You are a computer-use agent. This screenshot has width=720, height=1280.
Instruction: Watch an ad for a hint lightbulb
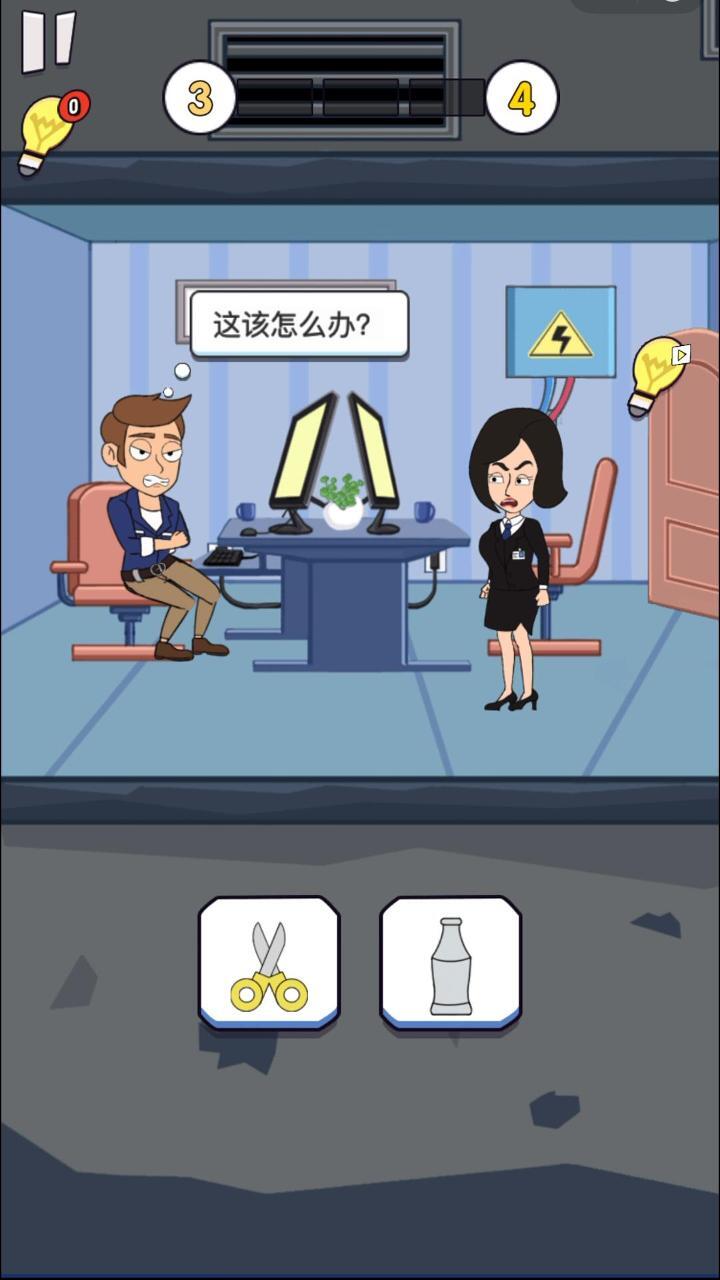(658, 374)
